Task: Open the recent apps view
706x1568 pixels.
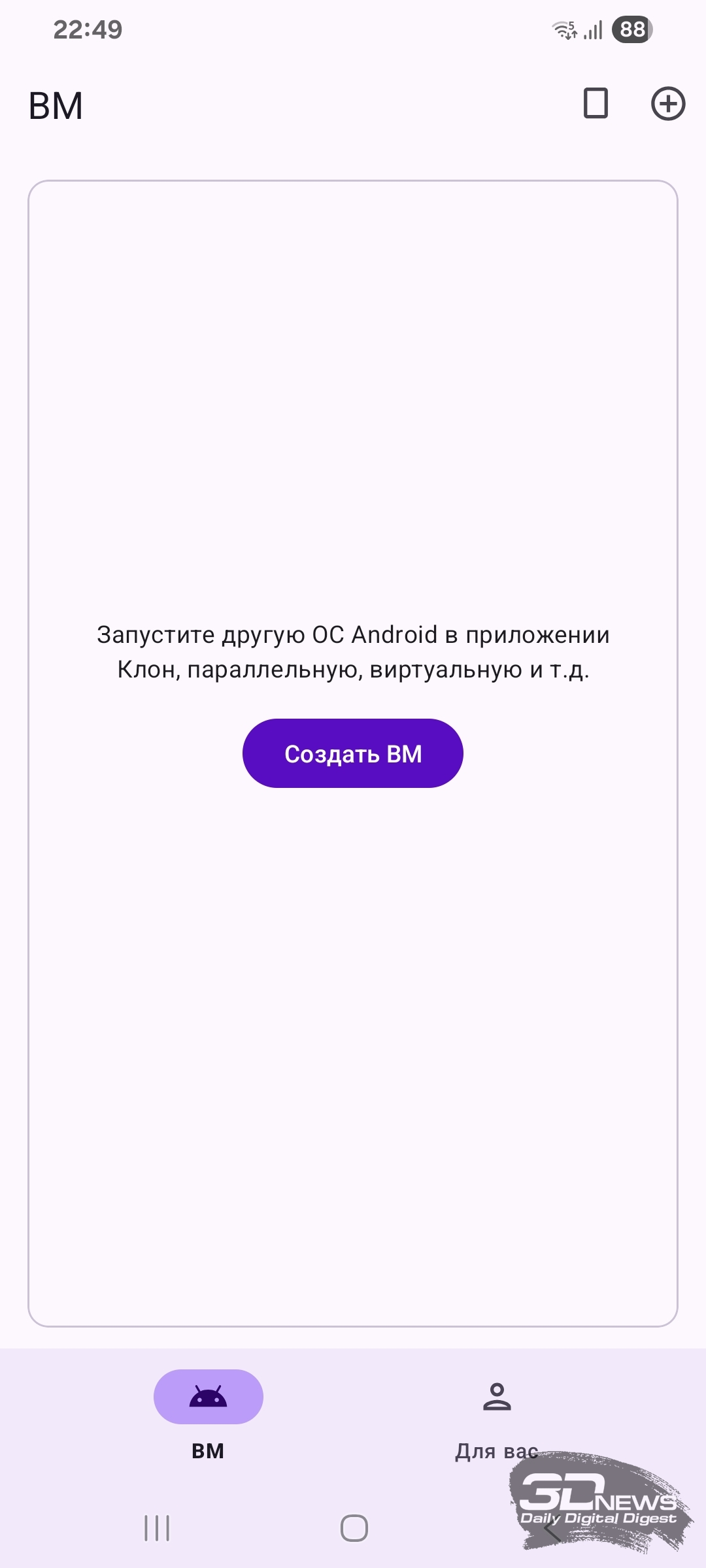Action: pyautogui.click(x=157, y=1528)
